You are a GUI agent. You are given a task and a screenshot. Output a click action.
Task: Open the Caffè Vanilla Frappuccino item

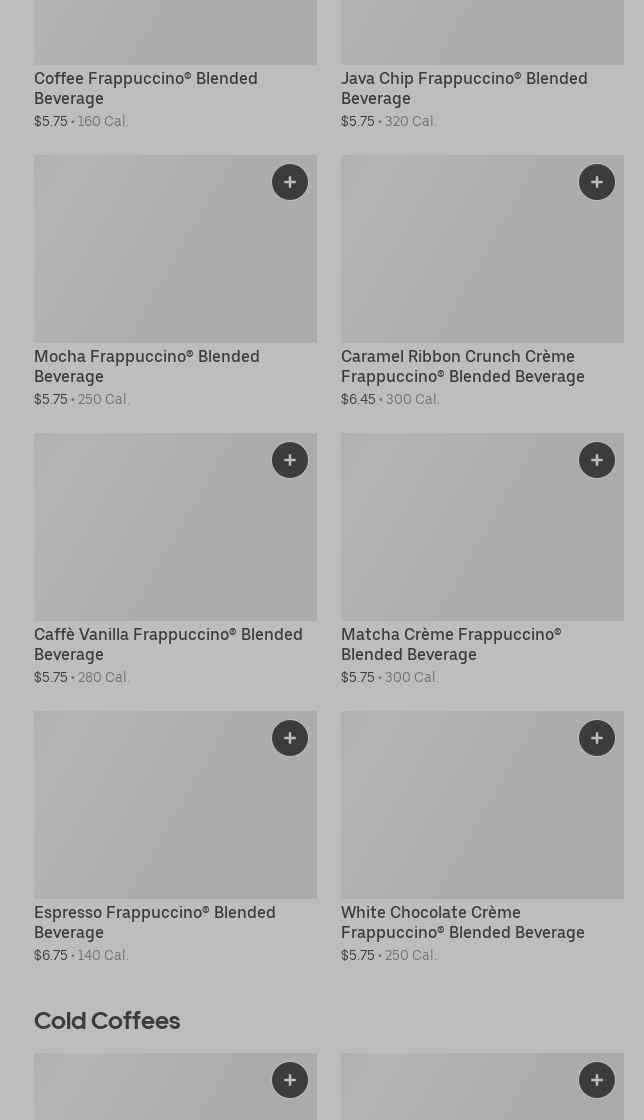tap(176, 560)
